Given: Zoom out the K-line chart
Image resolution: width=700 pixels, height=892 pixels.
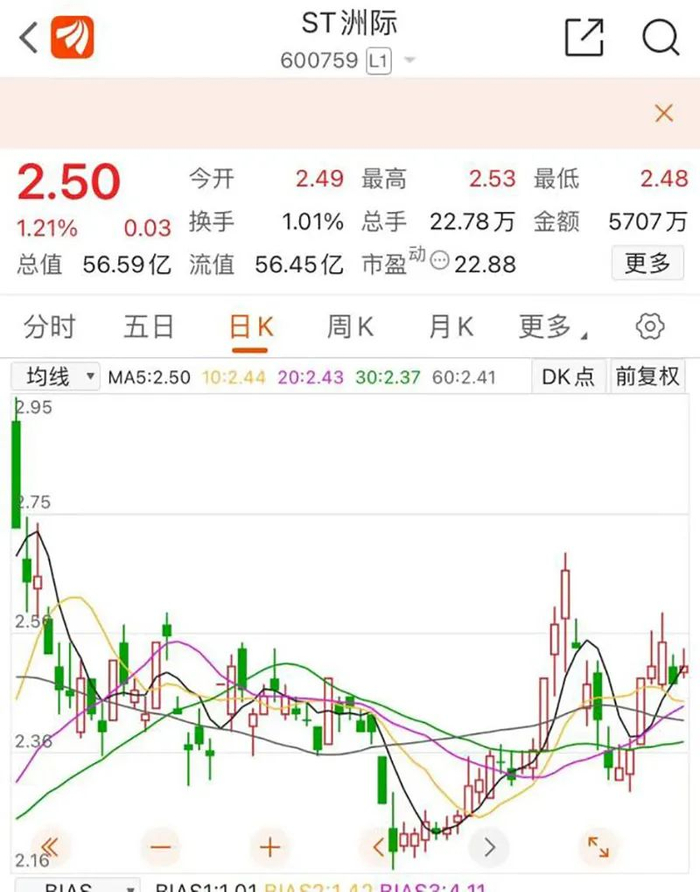Looking at the screenshot, I should point(160,847).
